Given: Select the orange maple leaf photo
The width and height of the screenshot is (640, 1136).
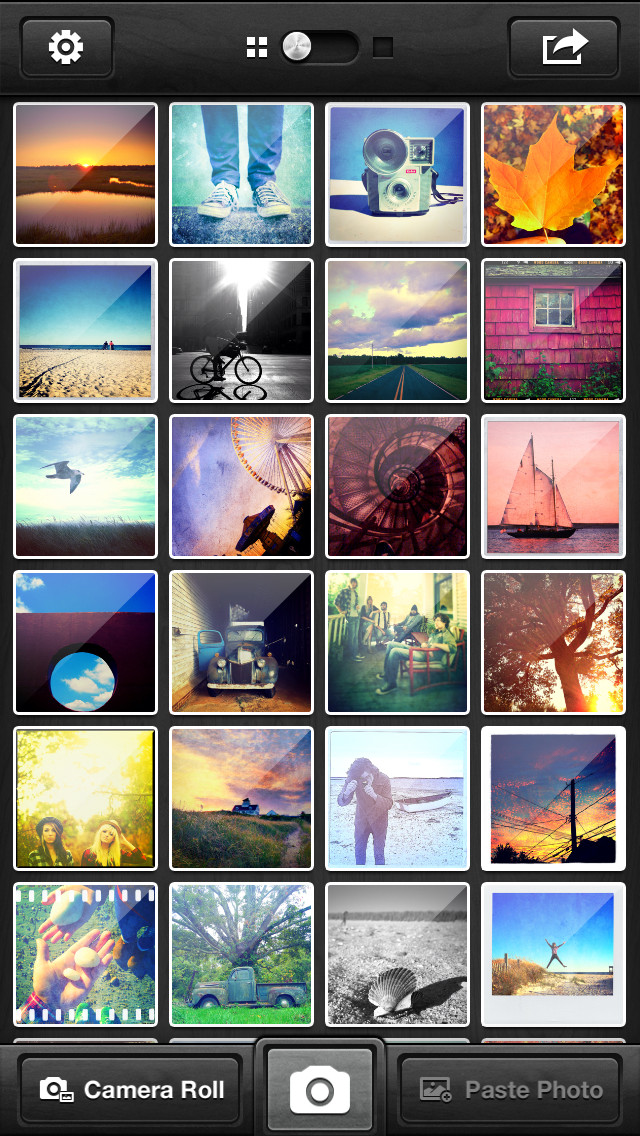Looking at the screenshot, I should pos(553,174).
